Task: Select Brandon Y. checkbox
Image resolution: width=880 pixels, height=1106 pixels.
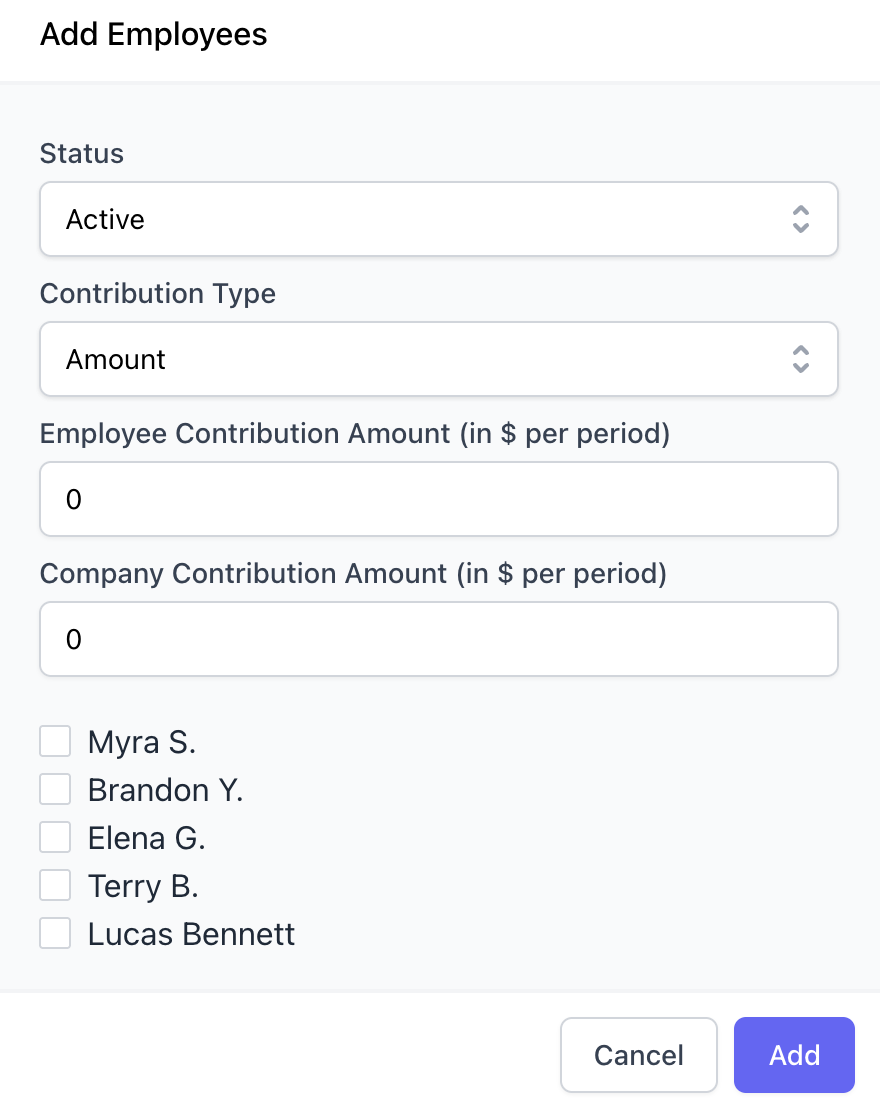Action: (55, 790)
